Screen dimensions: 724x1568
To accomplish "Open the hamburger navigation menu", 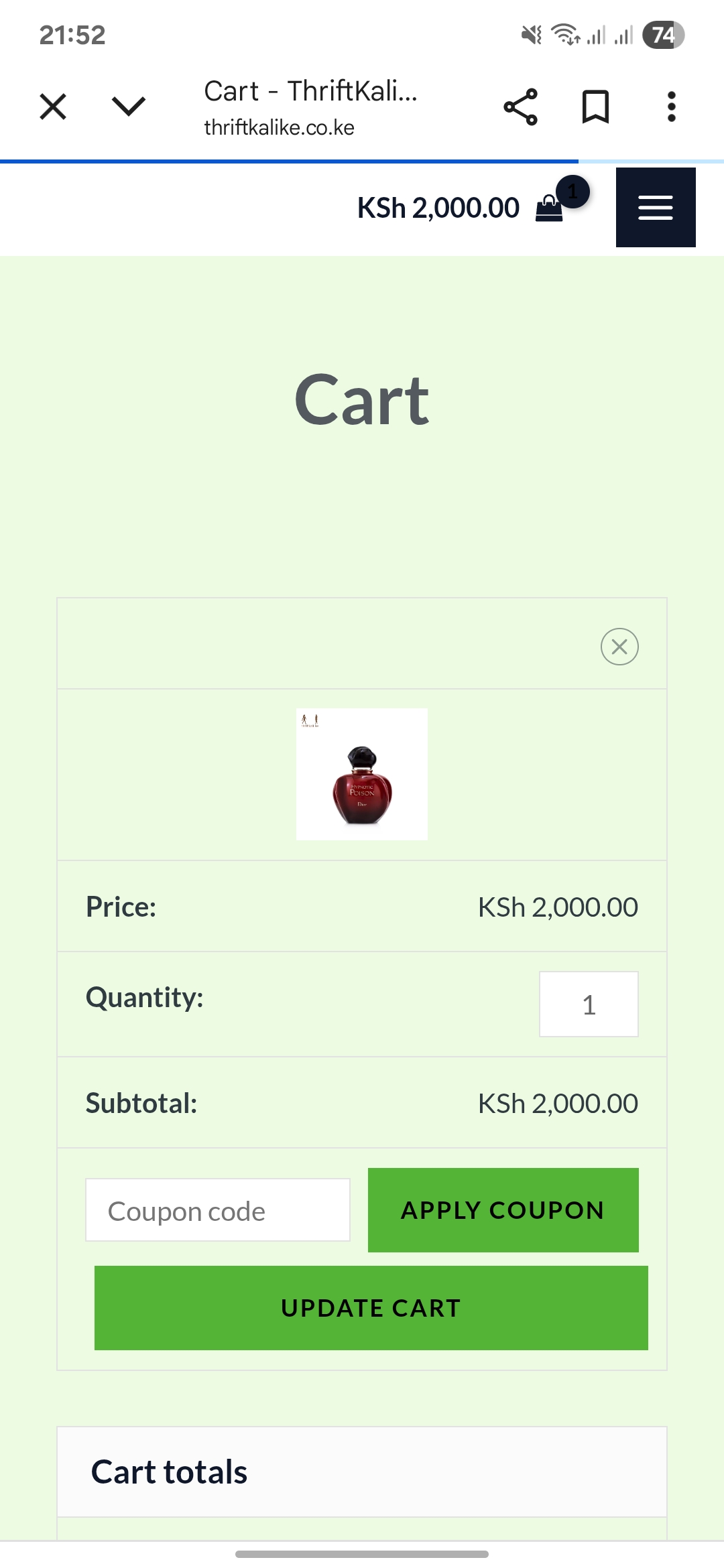I will tap(655, 208).
